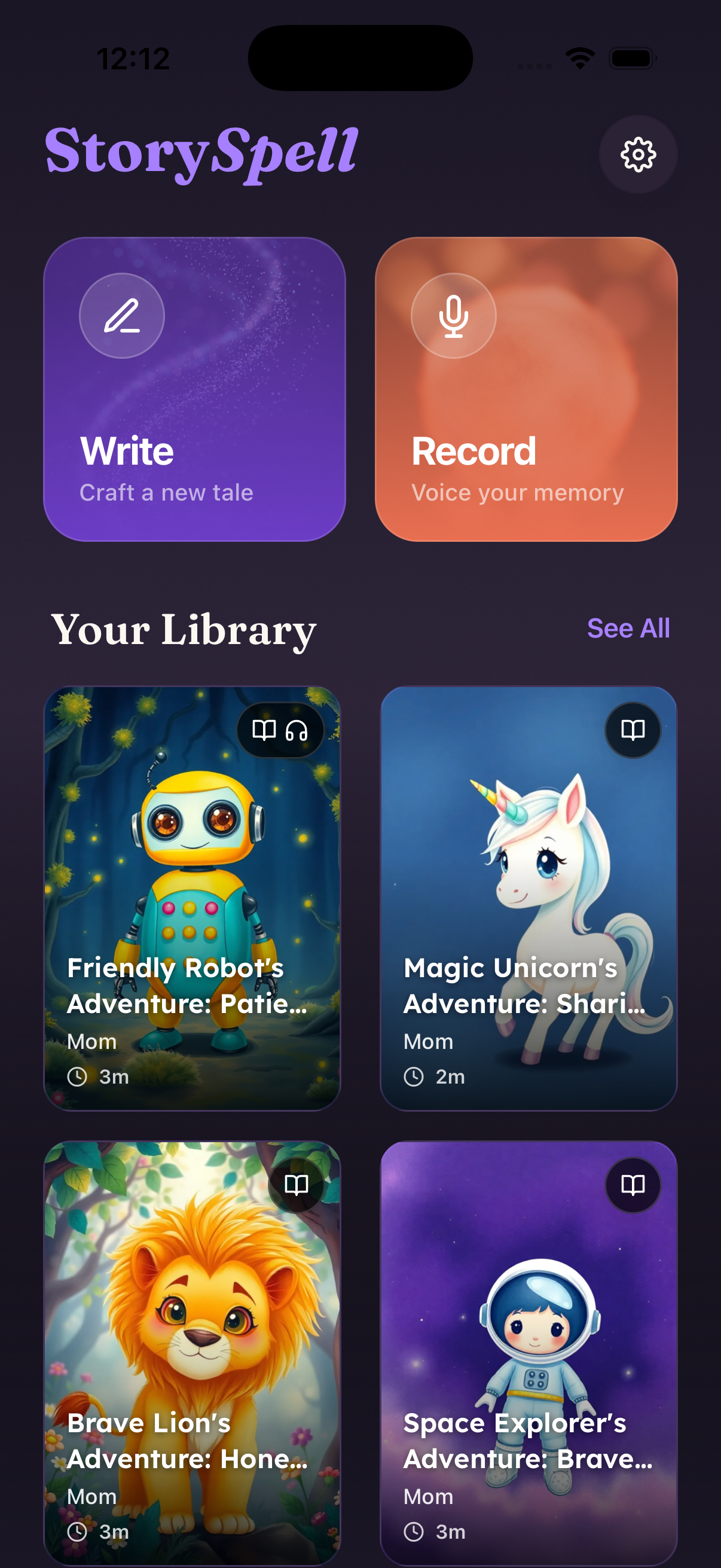This screenshot has width=721, height=1568.
Task: Tap the clock icon on Magic Unicorn's card
Action: (414, 1076)
